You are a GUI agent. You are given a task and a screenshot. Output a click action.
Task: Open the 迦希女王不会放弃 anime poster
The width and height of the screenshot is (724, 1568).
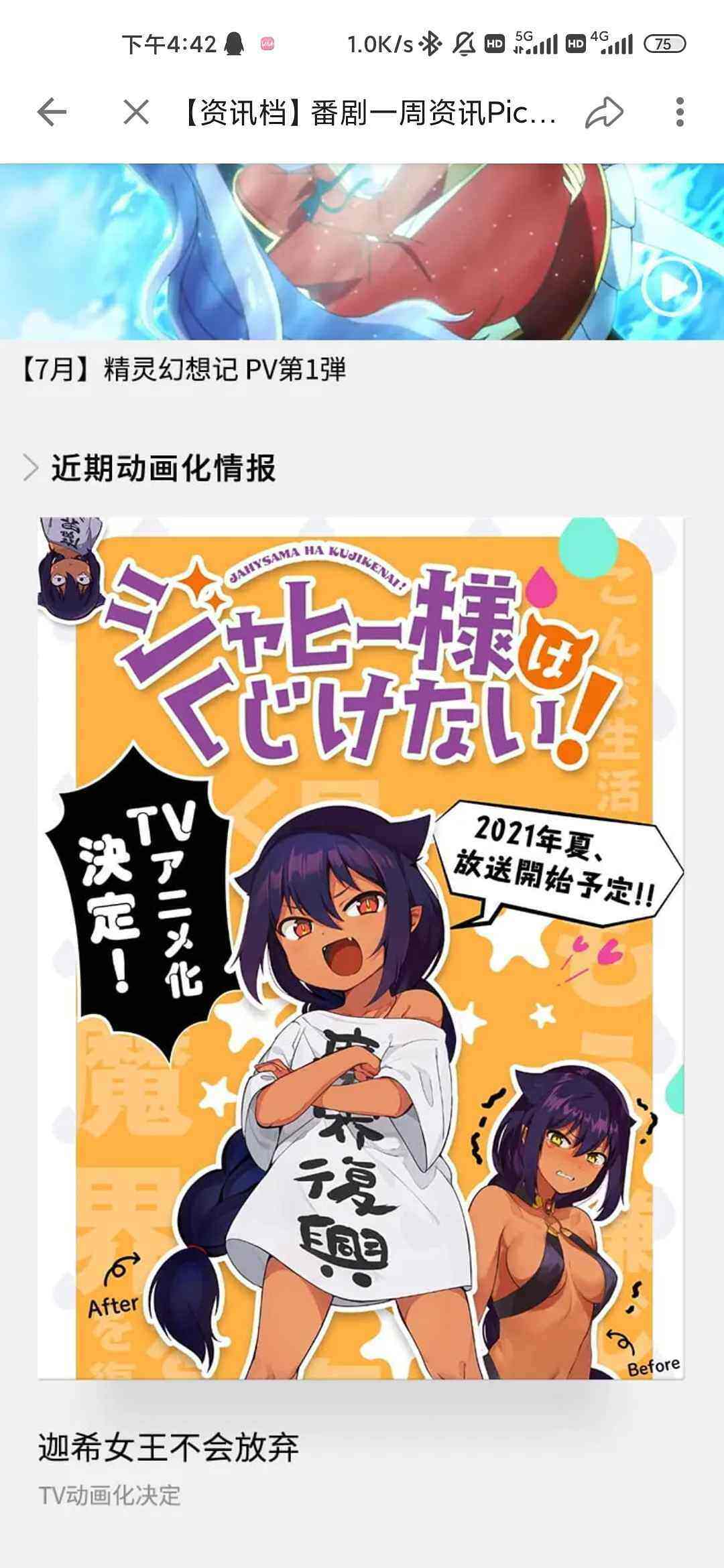click(x=361, y=948)
